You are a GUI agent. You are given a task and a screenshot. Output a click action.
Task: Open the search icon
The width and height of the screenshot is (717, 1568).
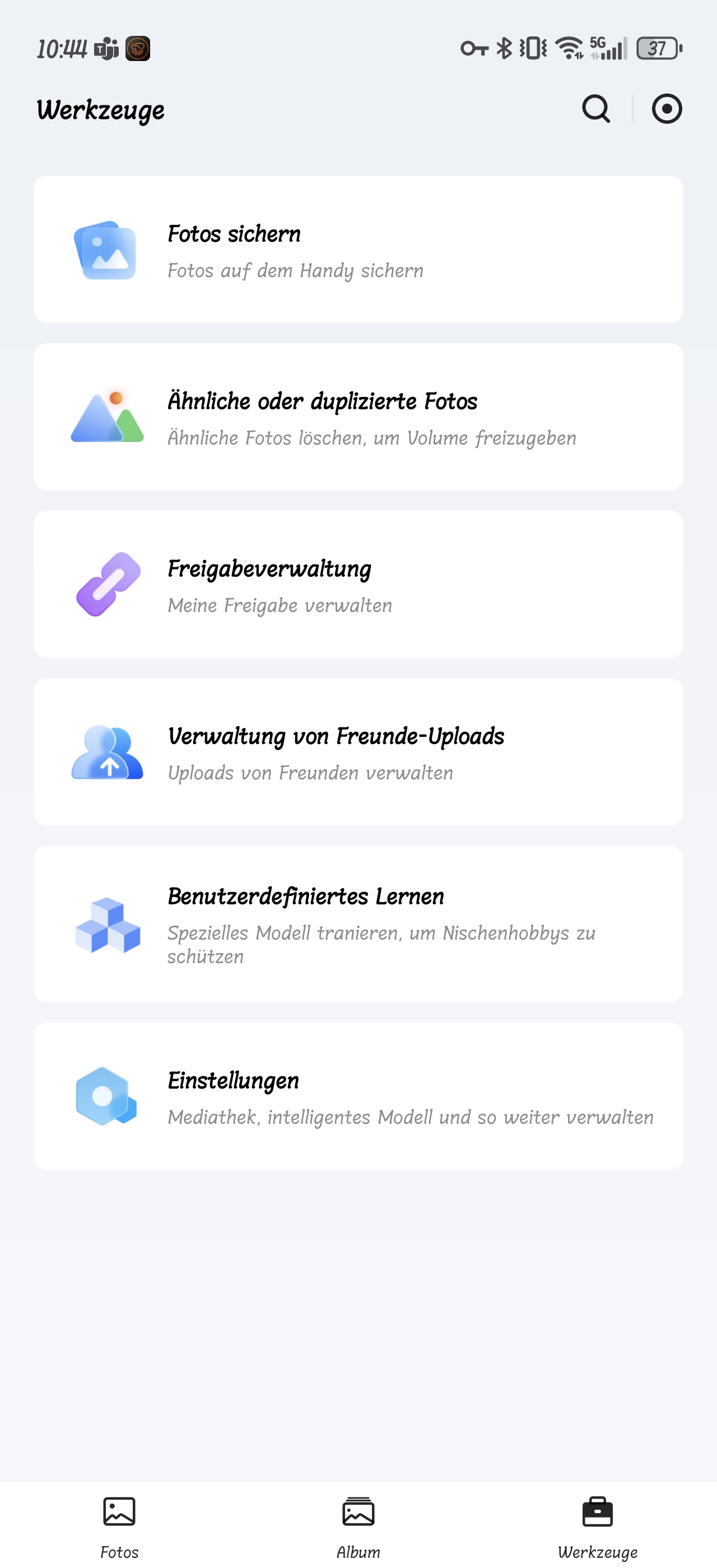[x=596, y=109]
